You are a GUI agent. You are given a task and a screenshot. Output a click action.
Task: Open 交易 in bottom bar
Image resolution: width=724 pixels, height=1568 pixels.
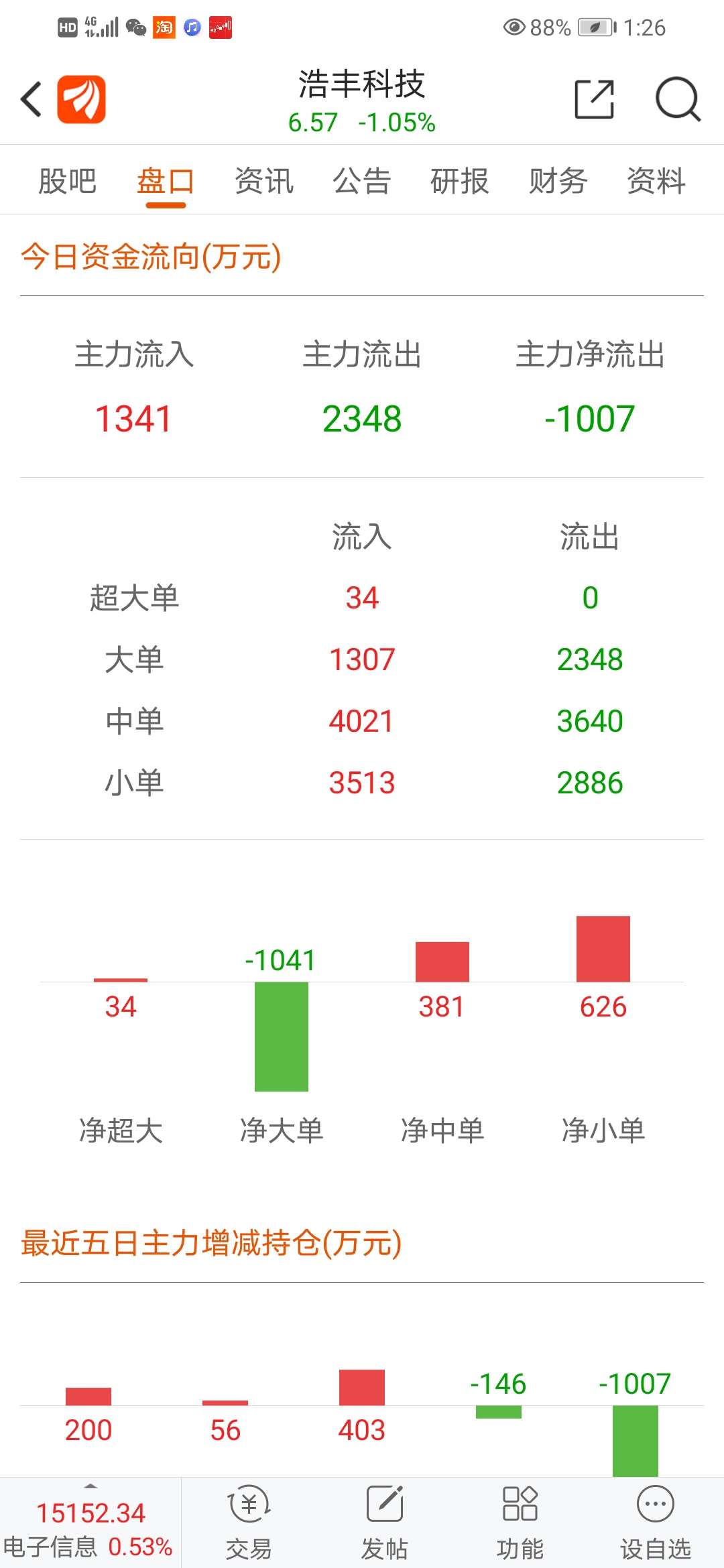(x=249, y=1522)
